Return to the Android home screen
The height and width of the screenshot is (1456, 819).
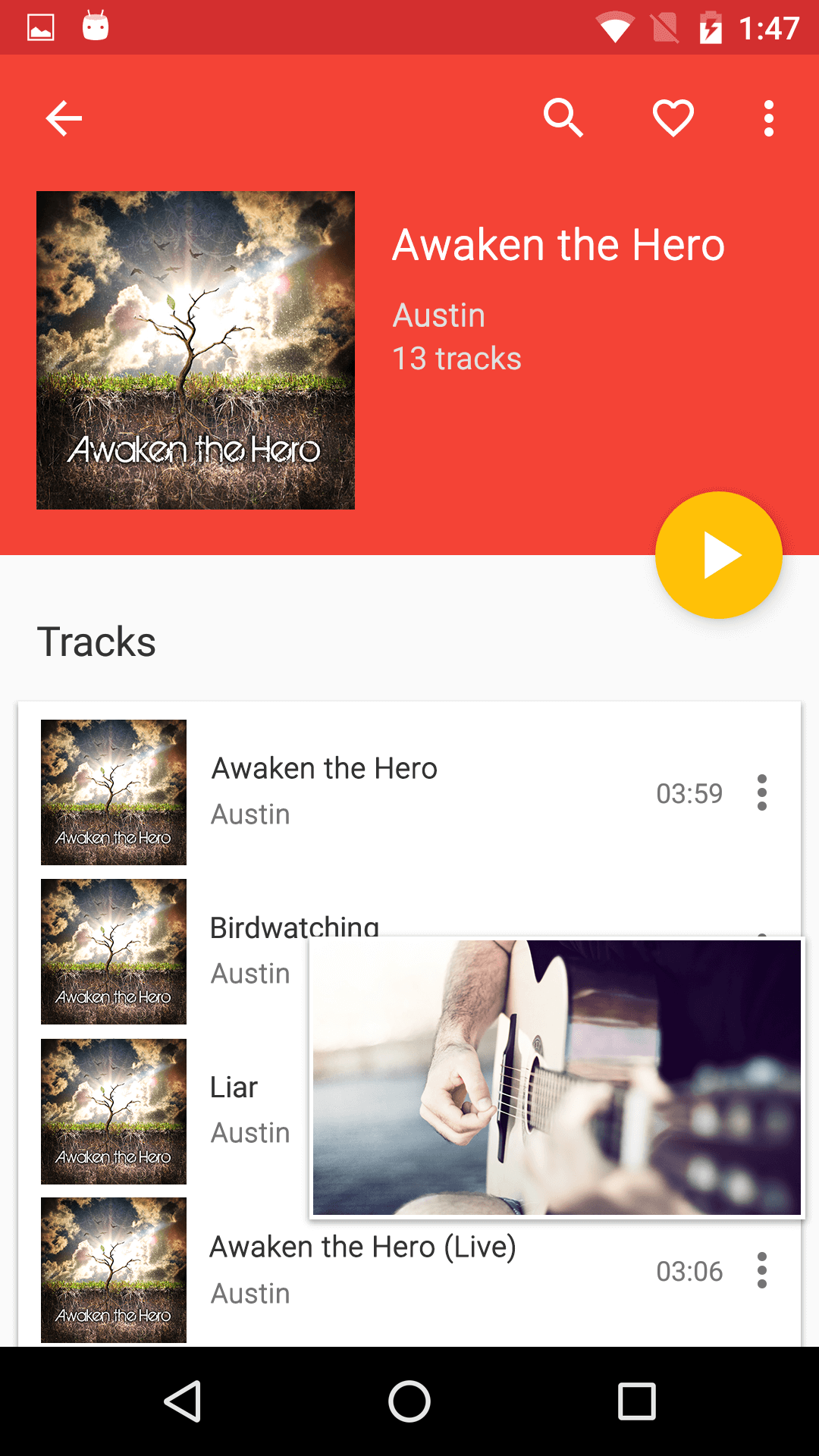[409, 1401]
